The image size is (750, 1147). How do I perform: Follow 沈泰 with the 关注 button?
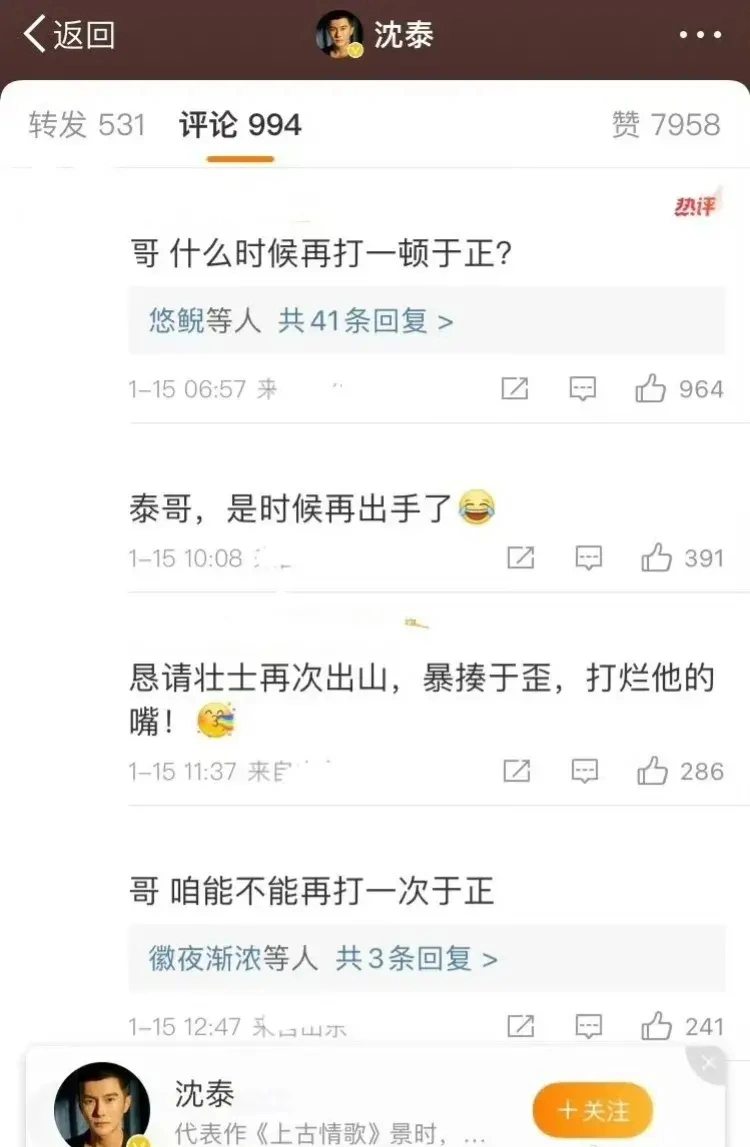click(593, 1110)
